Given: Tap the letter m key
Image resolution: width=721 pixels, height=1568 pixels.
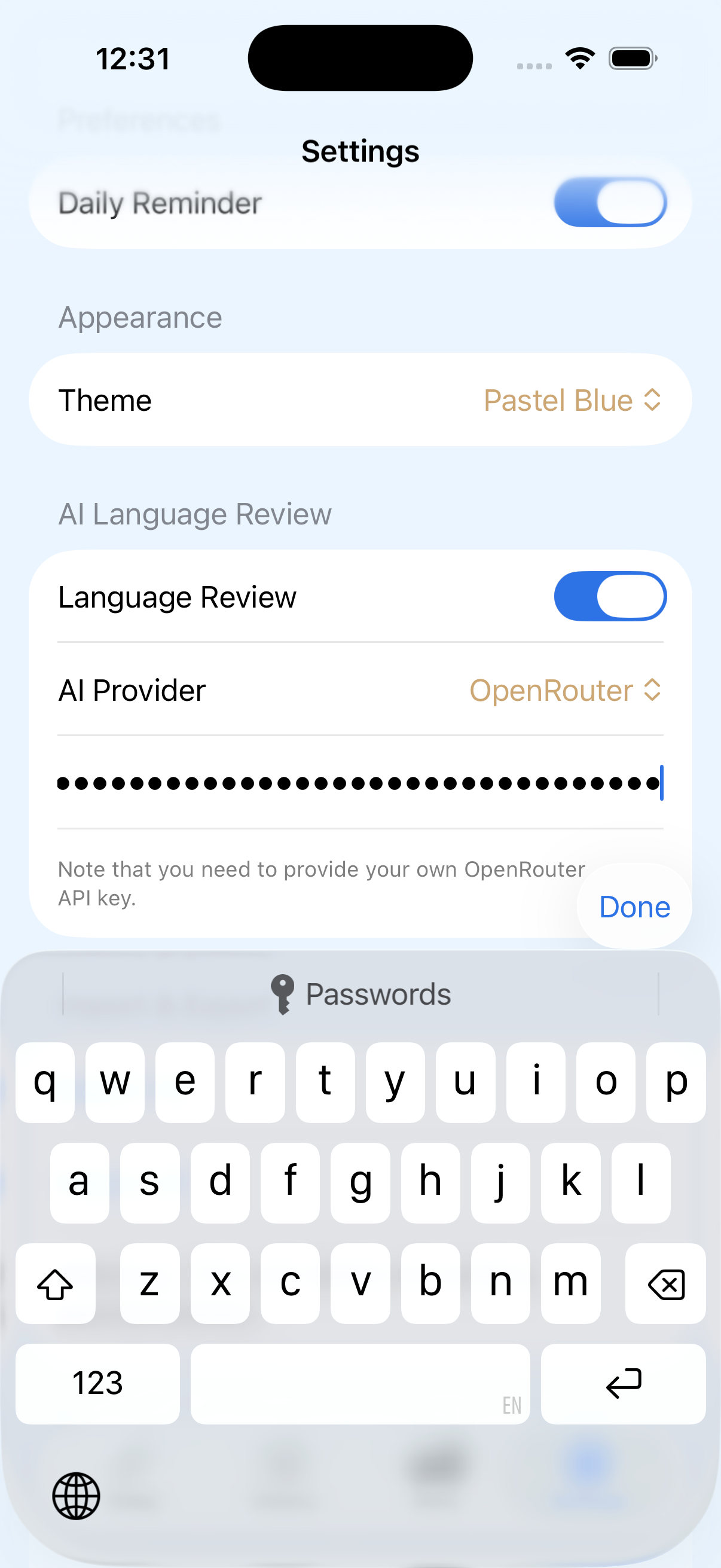Looking at the screenshot, I should pyautogui.click(x=570, y=1285).
